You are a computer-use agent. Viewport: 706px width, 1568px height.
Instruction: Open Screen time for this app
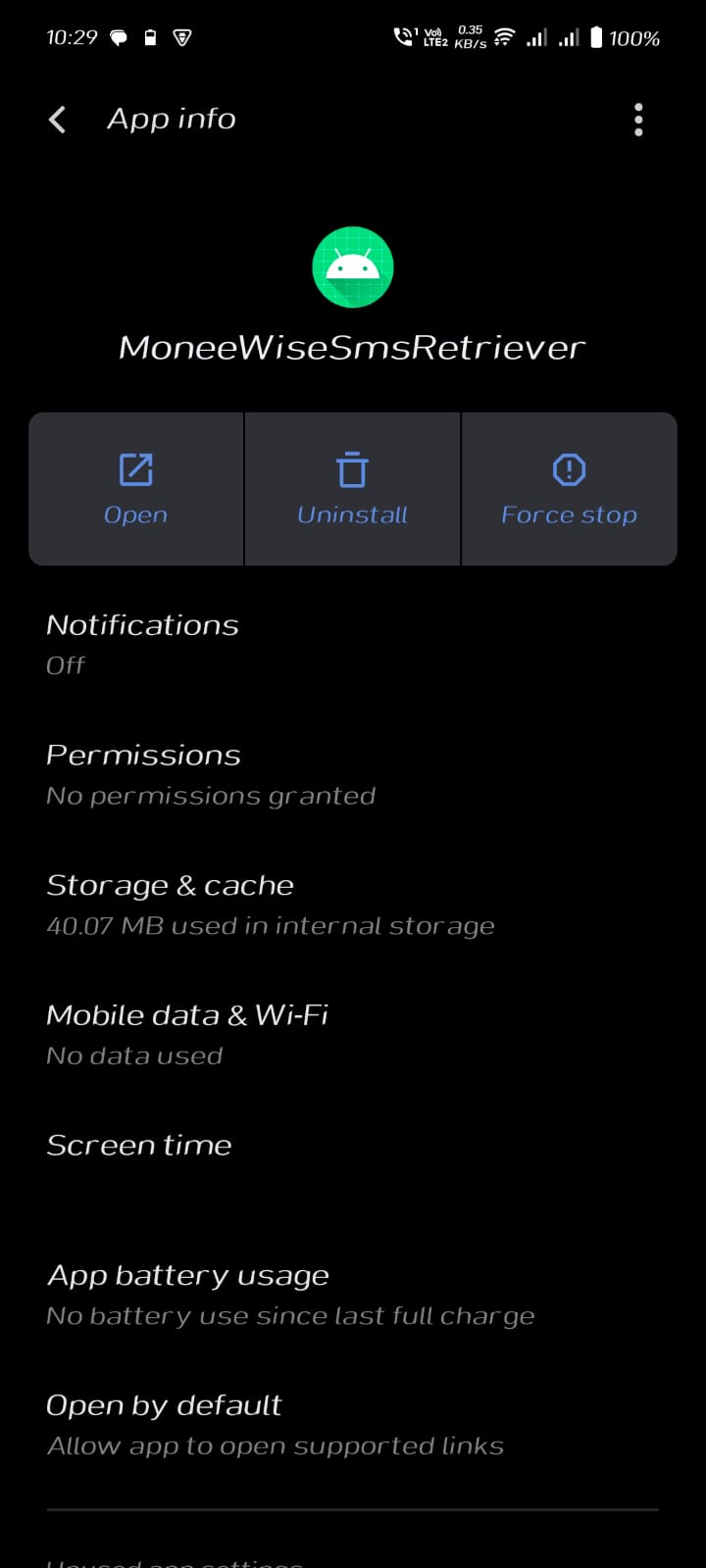pyautogui.click(x=139, y=1146)
